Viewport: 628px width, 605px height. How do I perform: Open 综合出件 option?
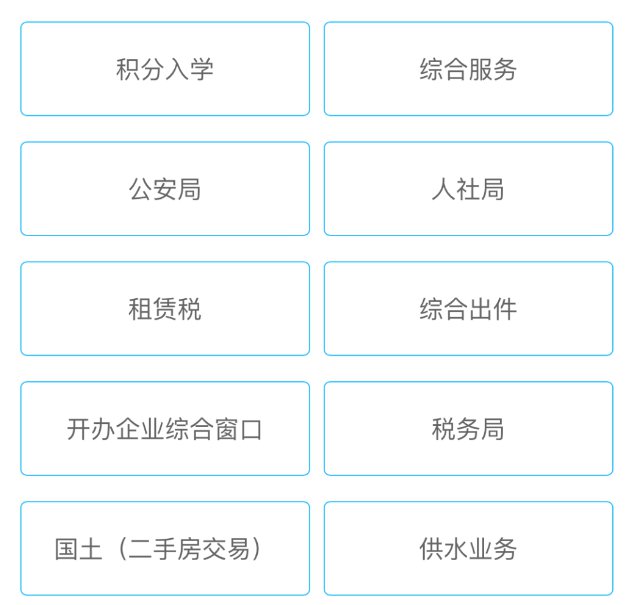tap(468, 309)
